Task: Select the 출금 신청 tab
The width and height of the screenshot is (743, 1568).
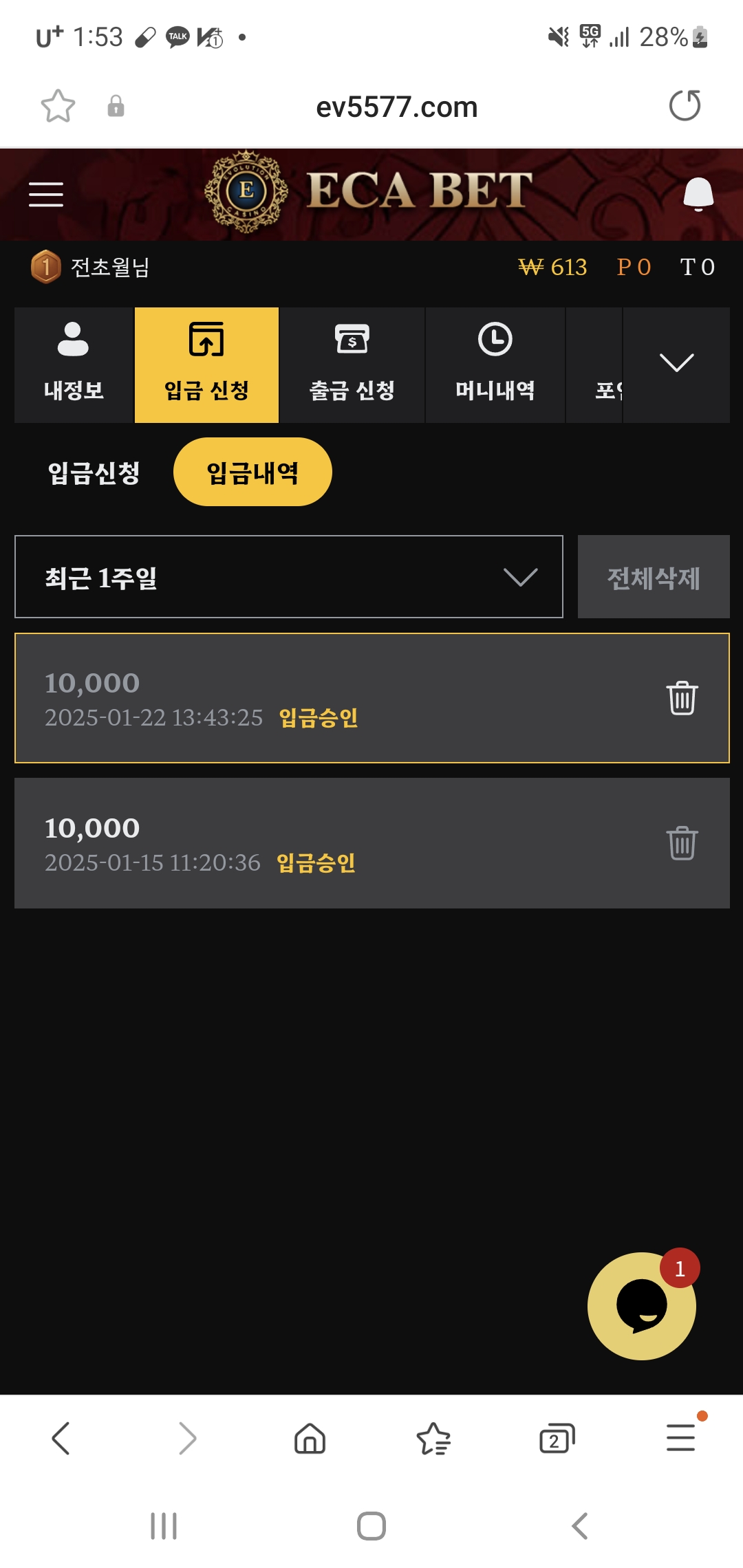Action: [x=352, y=364]
